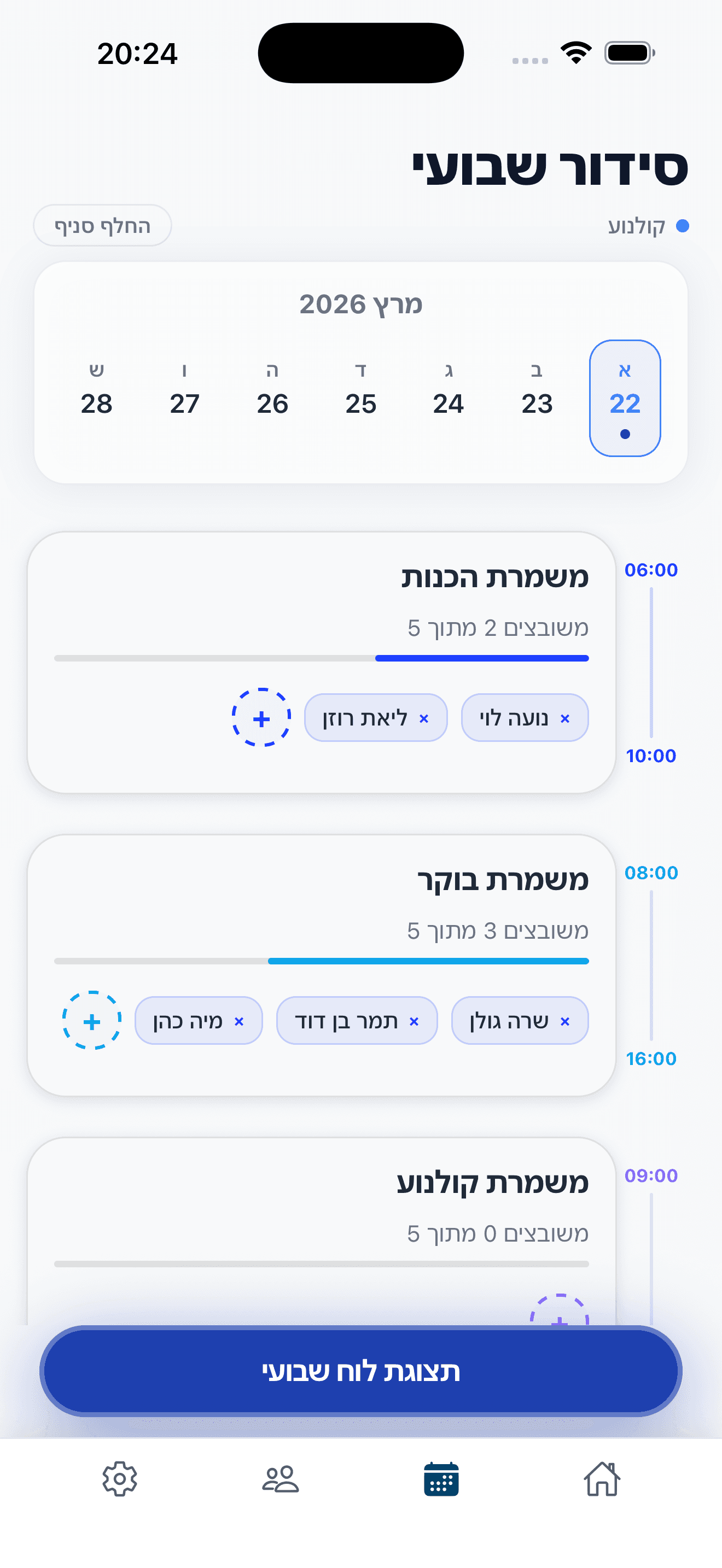Select the calendar icon in bottom navigation
Image resolution: width=722 pixels, height=1568 pixels.
pos(441,1482)
